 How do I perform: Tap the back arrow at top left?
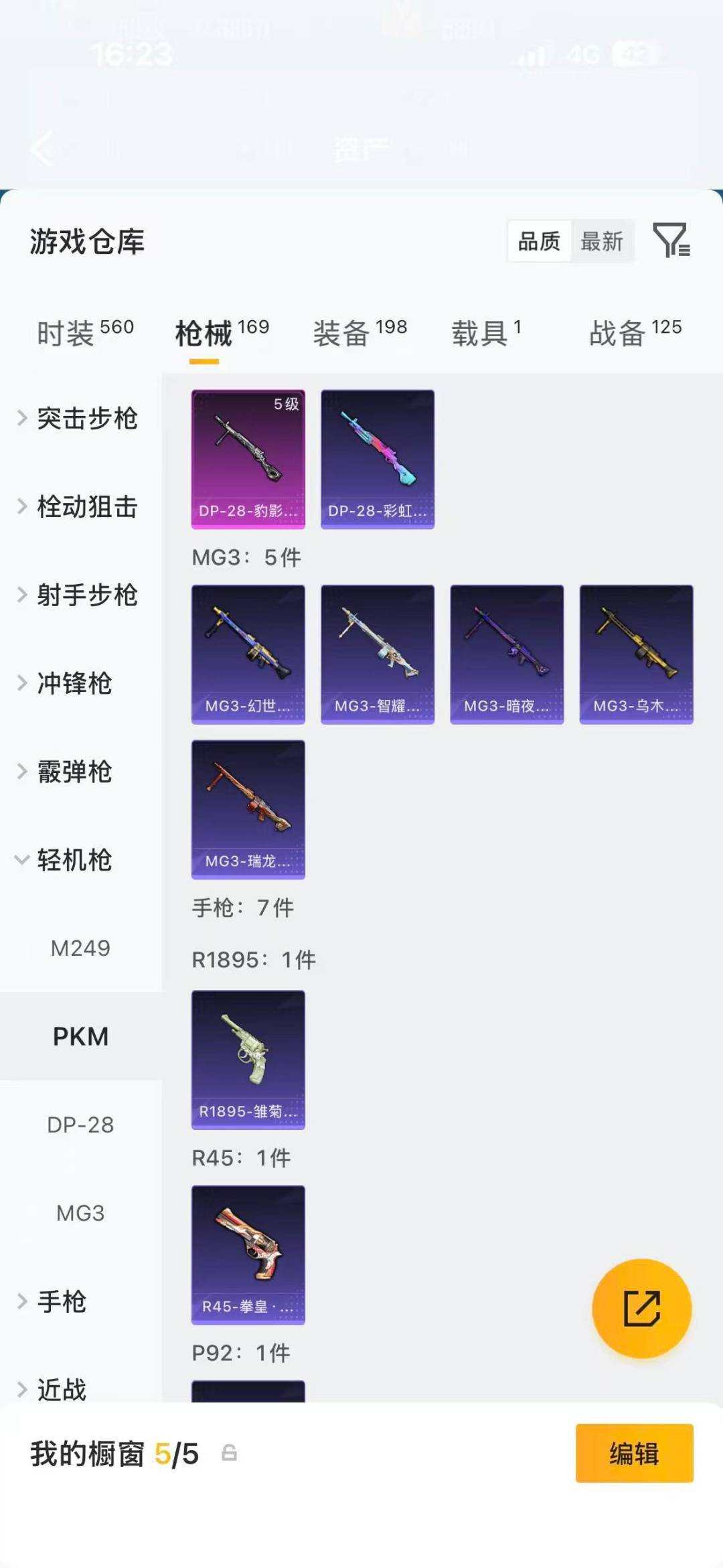pos(40,149)
